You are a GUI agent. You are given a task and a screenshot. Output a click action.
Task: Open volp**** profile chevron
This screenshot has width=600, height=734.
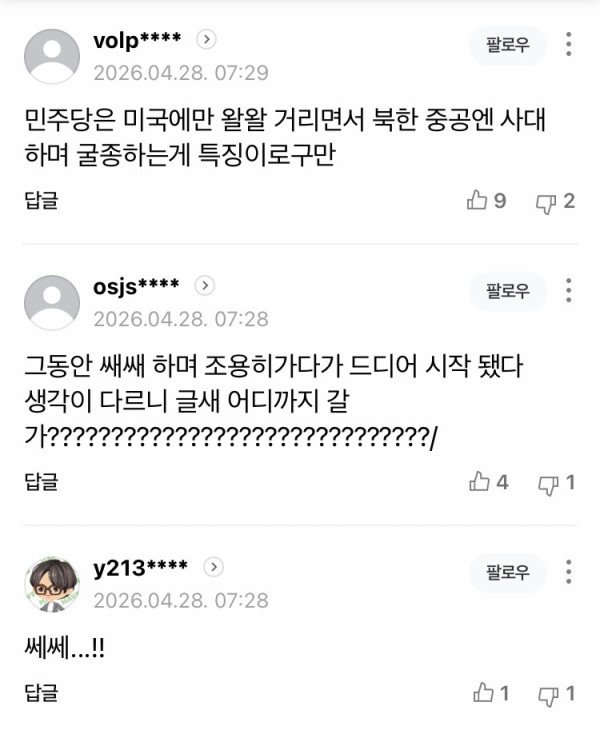[x=206, y=40]
